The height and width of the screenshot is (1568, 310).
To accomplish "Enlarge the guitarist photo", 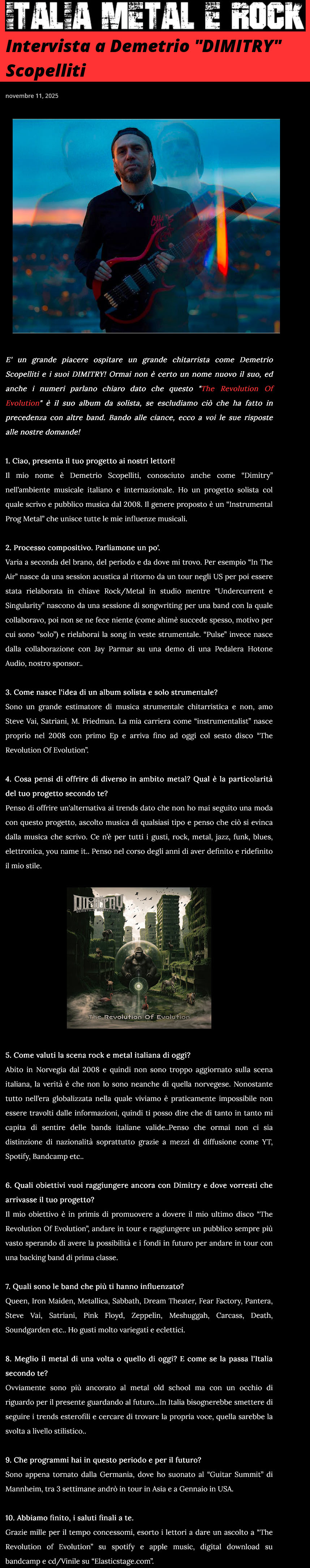I will [146, 226].
